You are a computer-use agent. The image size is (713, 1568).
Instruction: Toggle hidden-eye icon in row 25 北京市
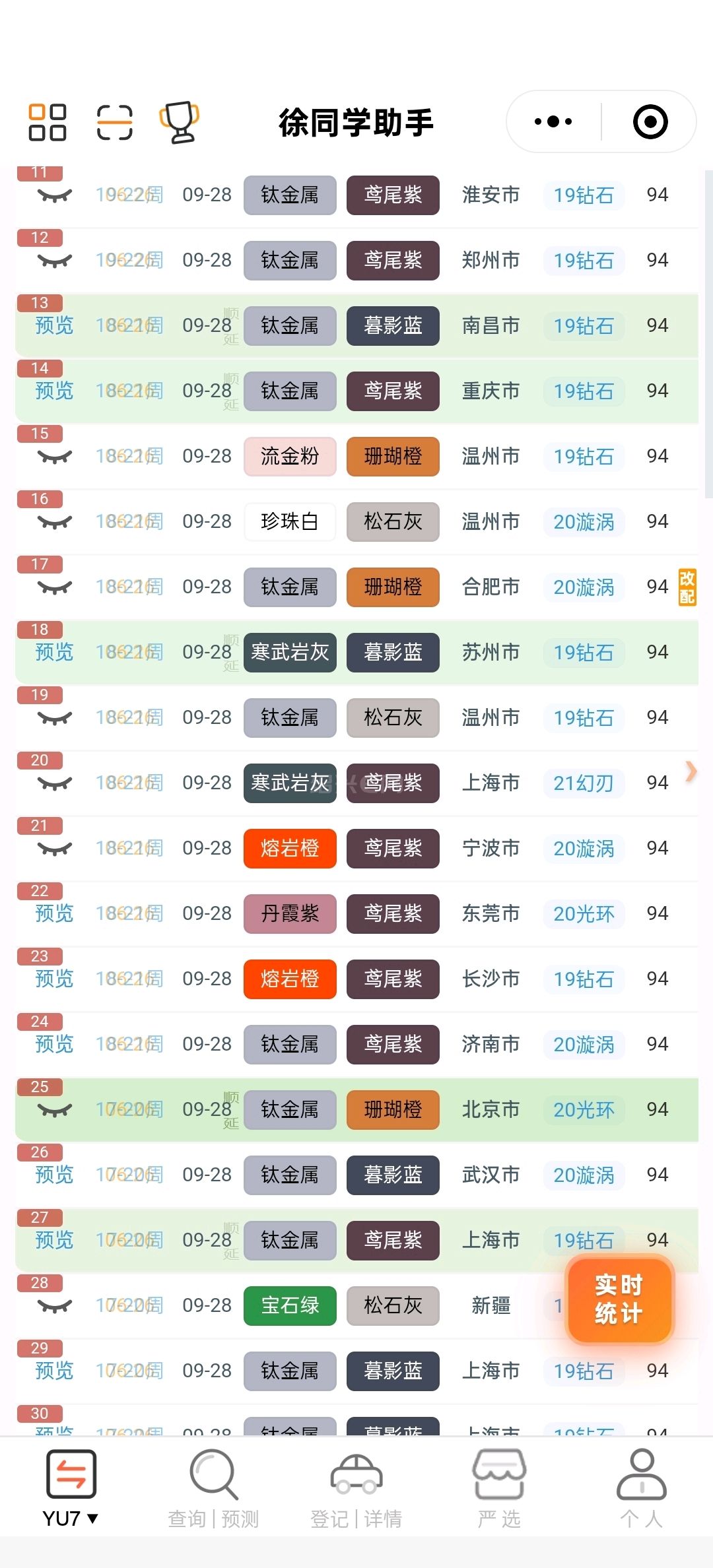click(55, 1110)
